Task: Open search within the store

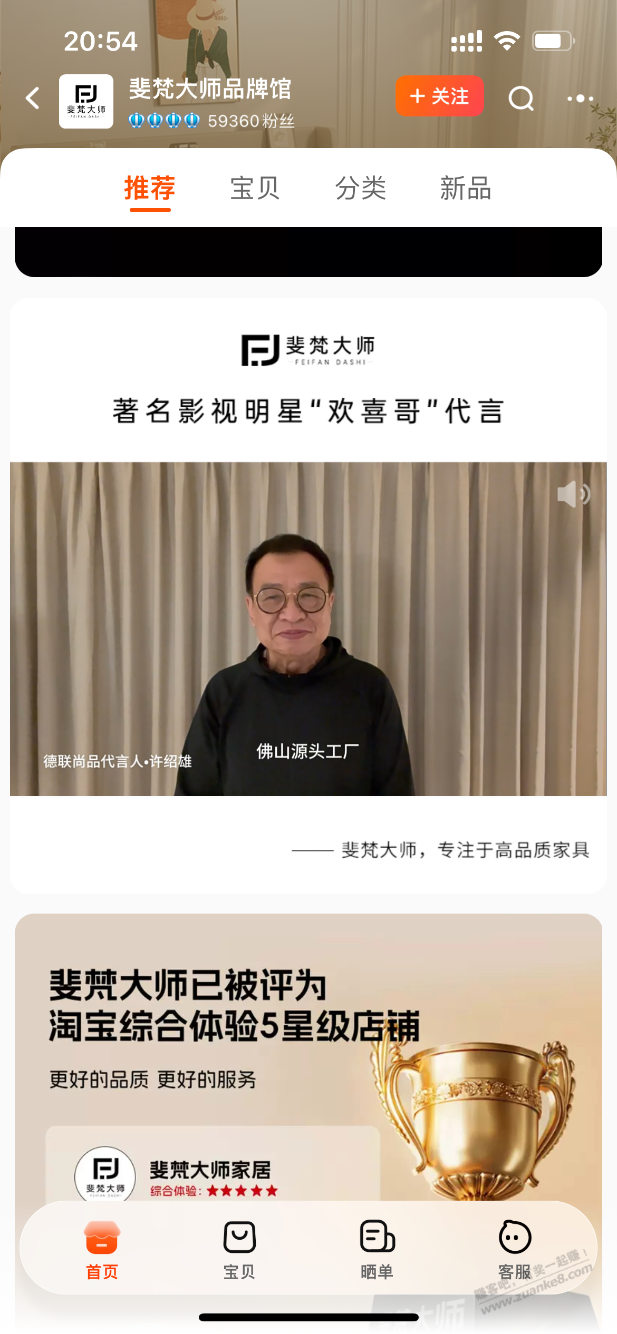Action: pos(521,98)
